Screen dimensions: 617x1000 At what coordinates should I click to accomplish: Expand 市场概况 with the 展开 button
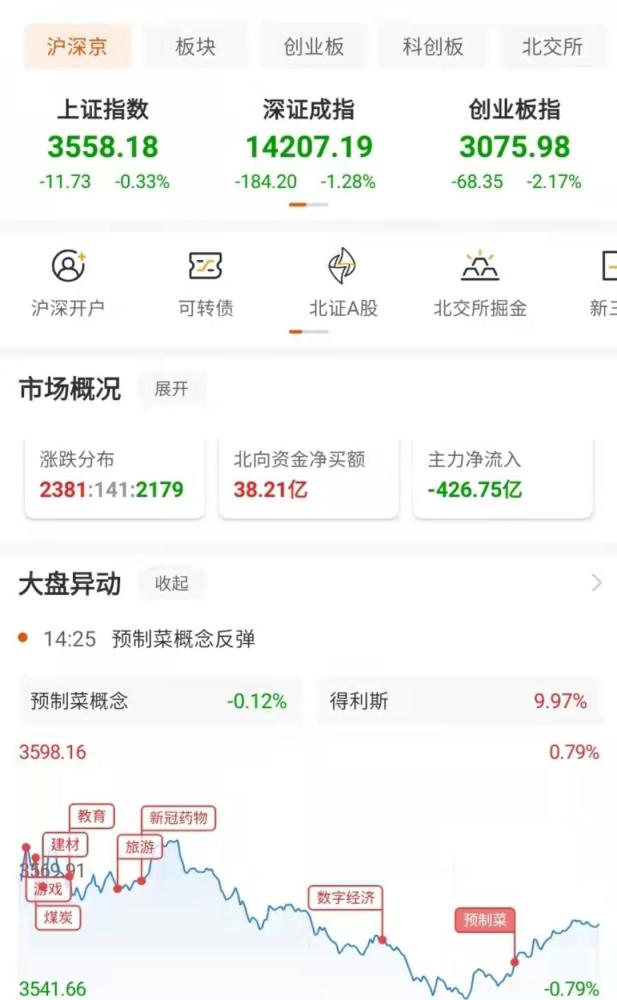pos(171,389)
